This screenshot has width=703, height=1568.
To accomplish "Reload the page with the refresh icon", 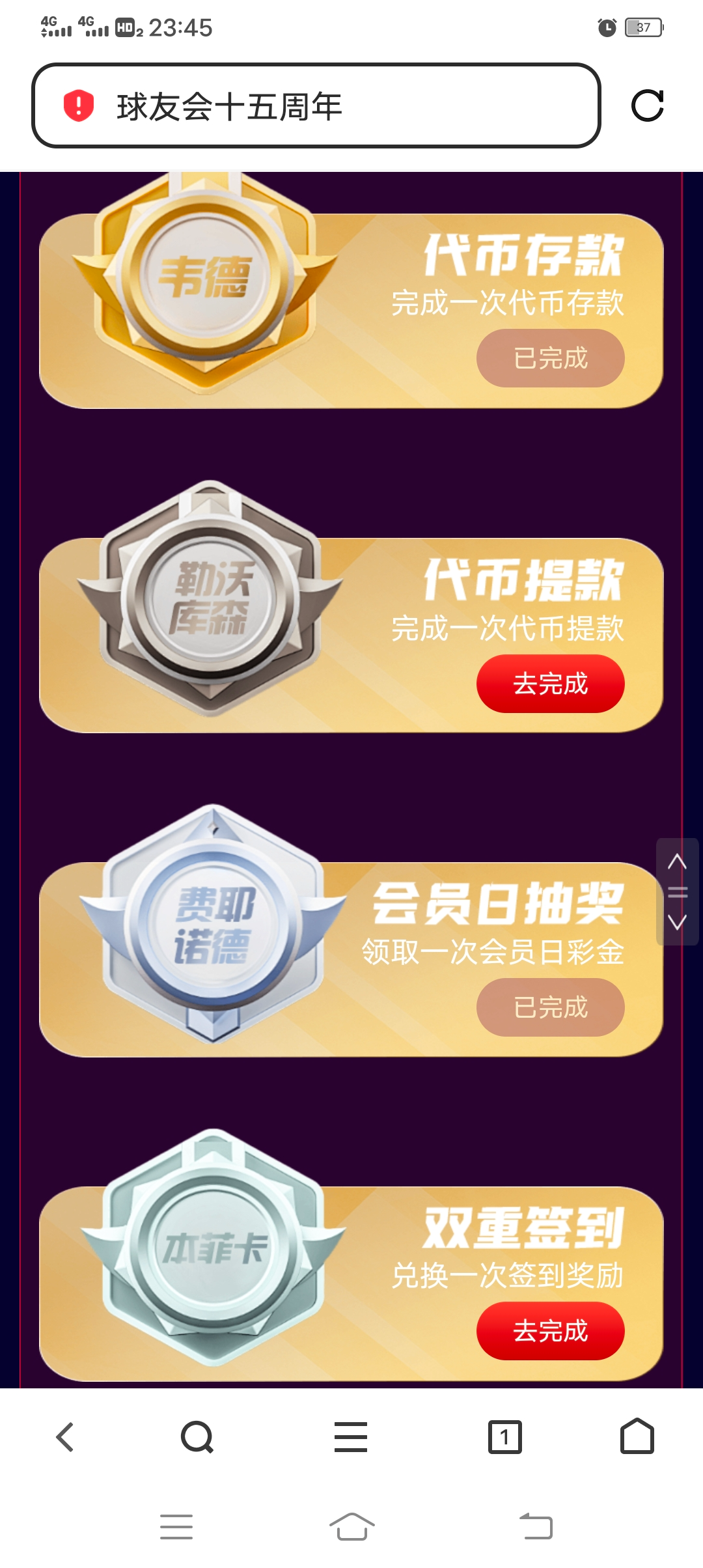I will (647, 105).
